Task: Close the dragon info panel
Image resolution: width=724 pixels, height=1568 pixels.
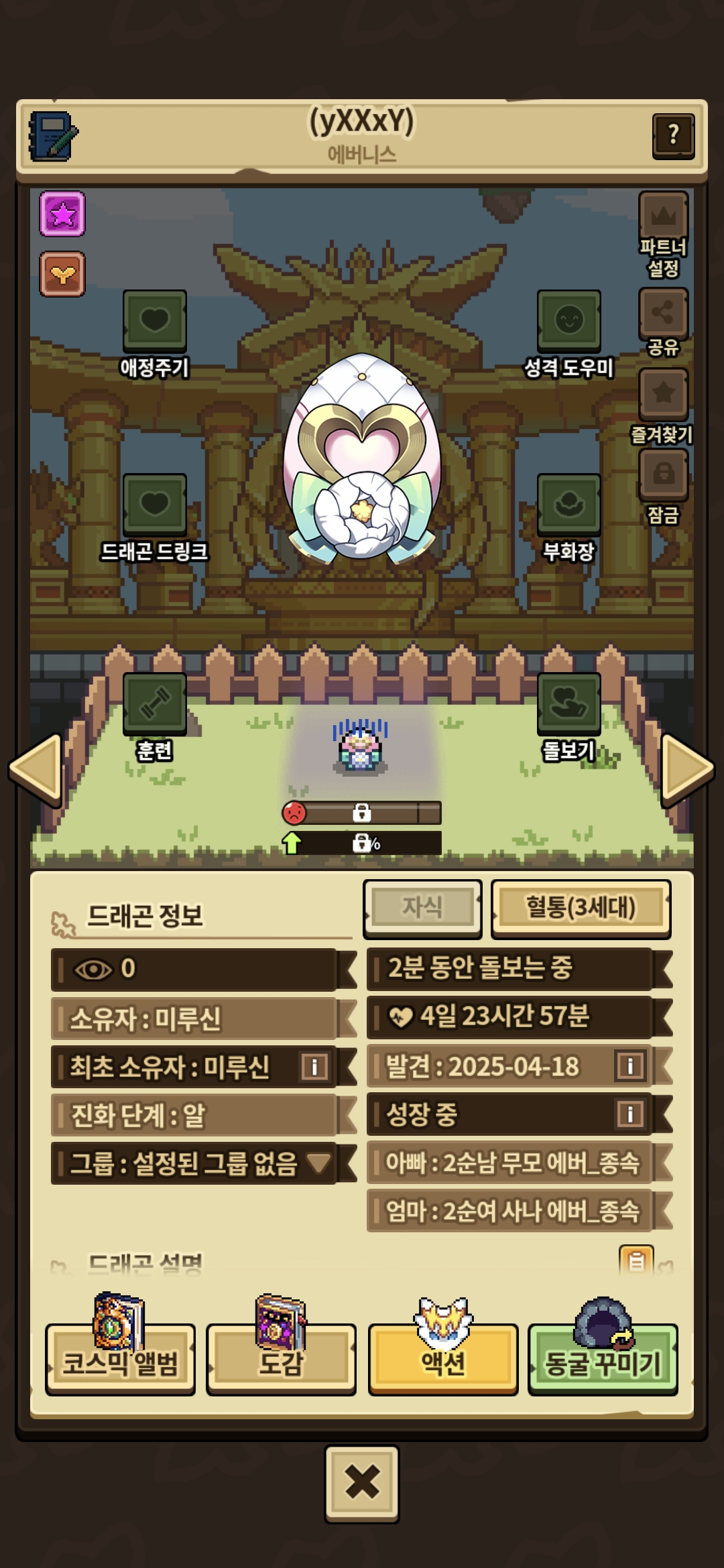Action: [x=362, y=1483]
